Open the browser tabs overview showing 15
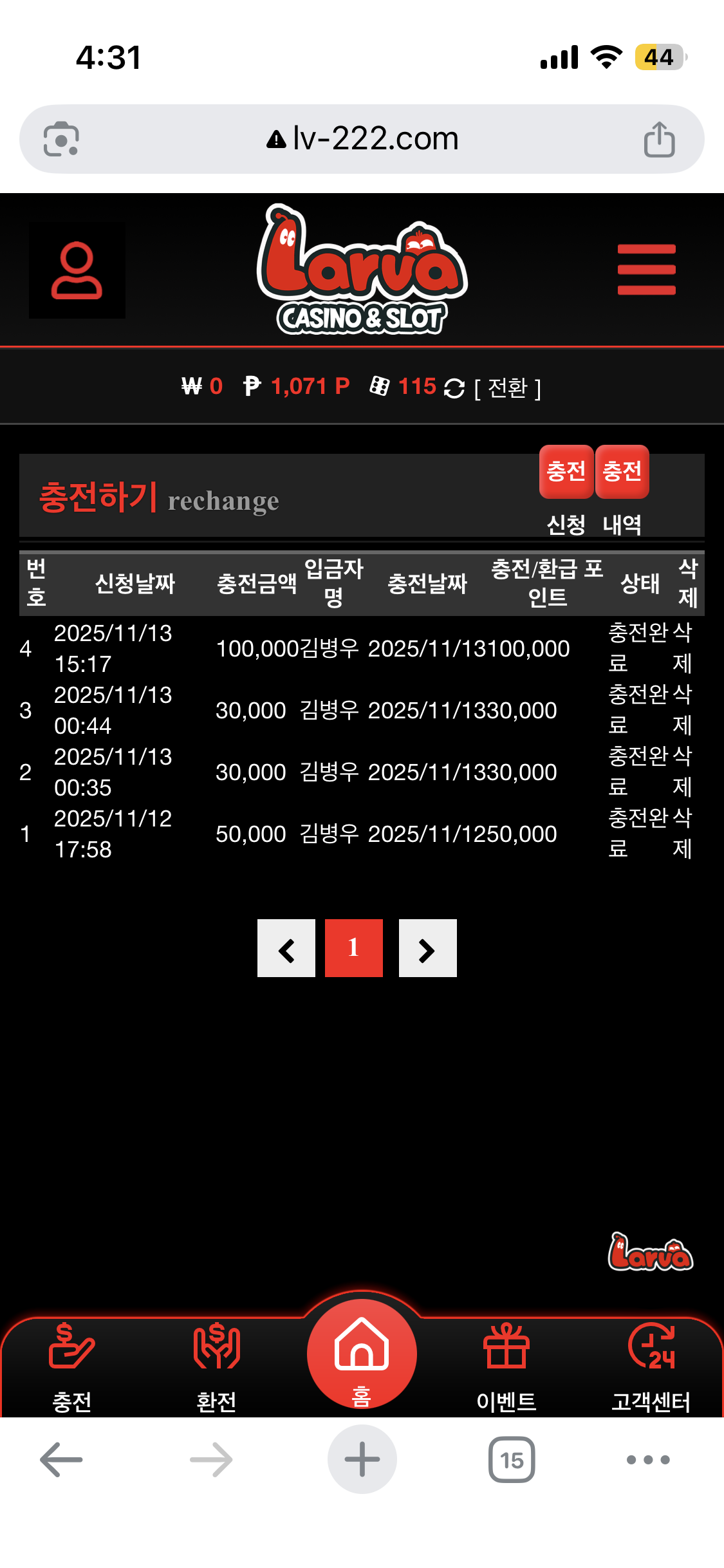Viewport: 724px width, 1568px height. pos(512,1460)
